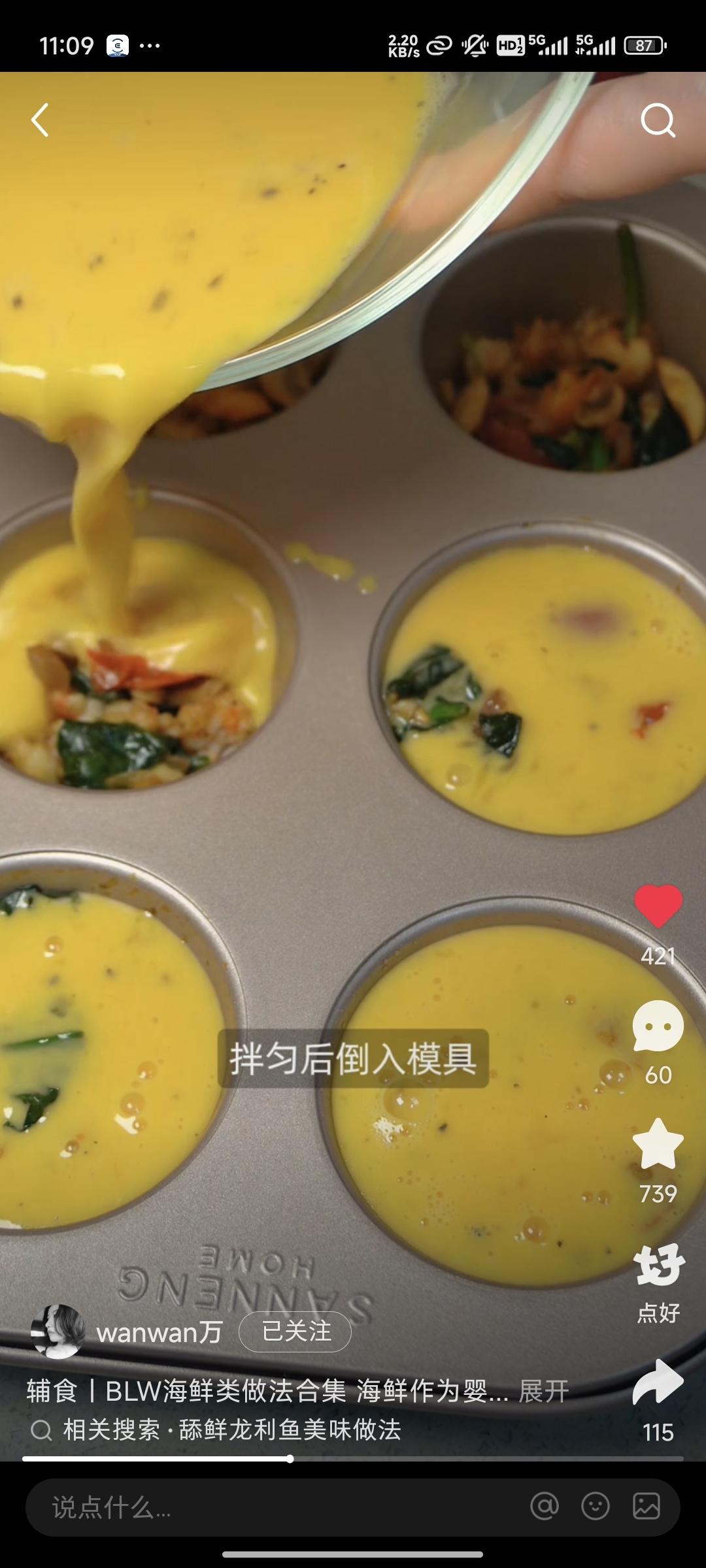
Task: Expand the caption with 展开
Action: point(543,1391)
